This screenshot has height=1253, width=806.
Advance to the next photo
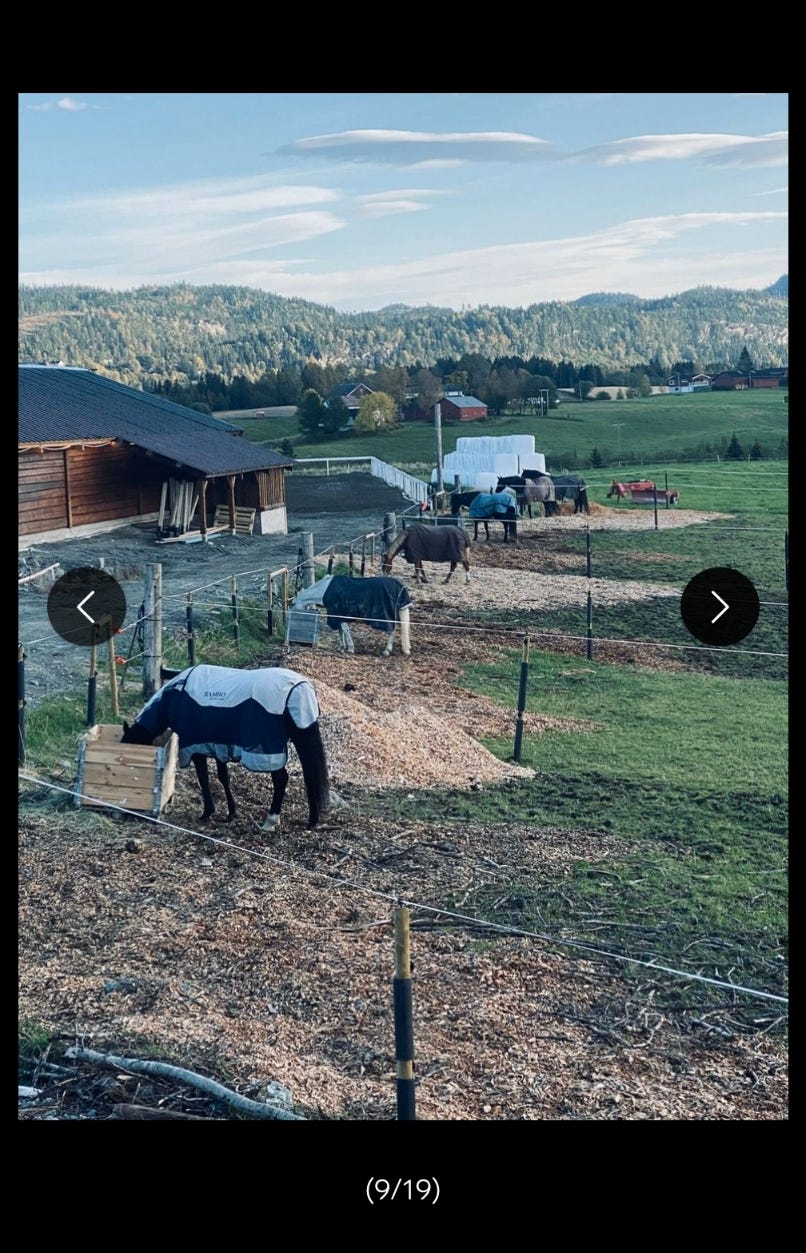coord(719,606)
